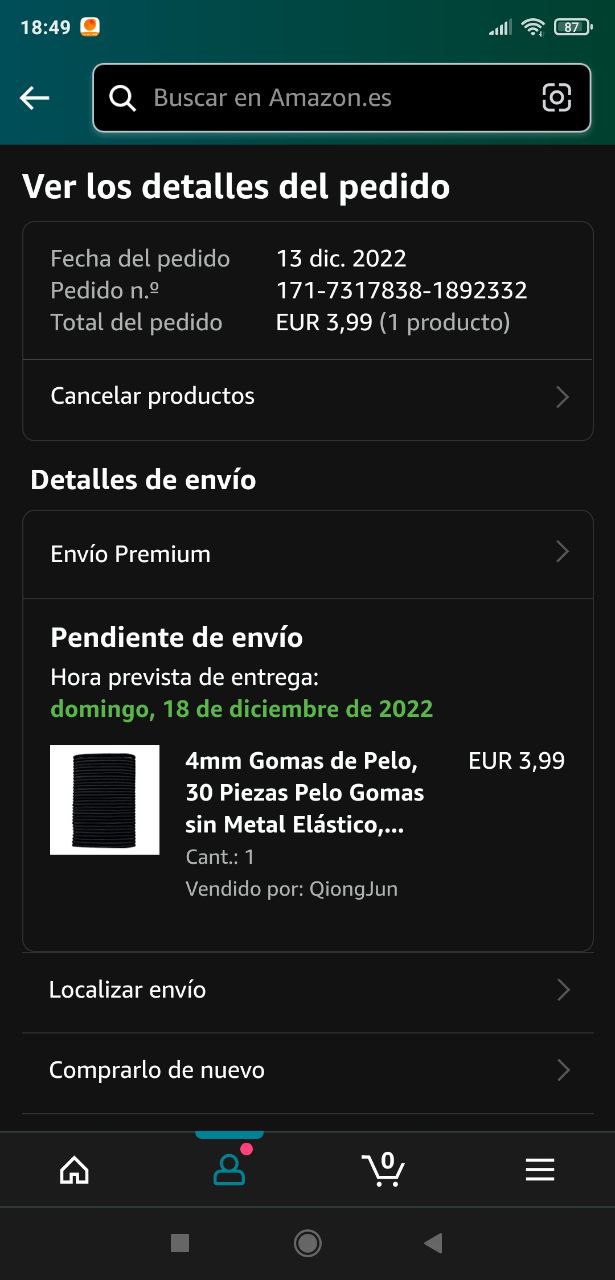
Task: Open the shopping cart tab
Action: point(384,1170)
